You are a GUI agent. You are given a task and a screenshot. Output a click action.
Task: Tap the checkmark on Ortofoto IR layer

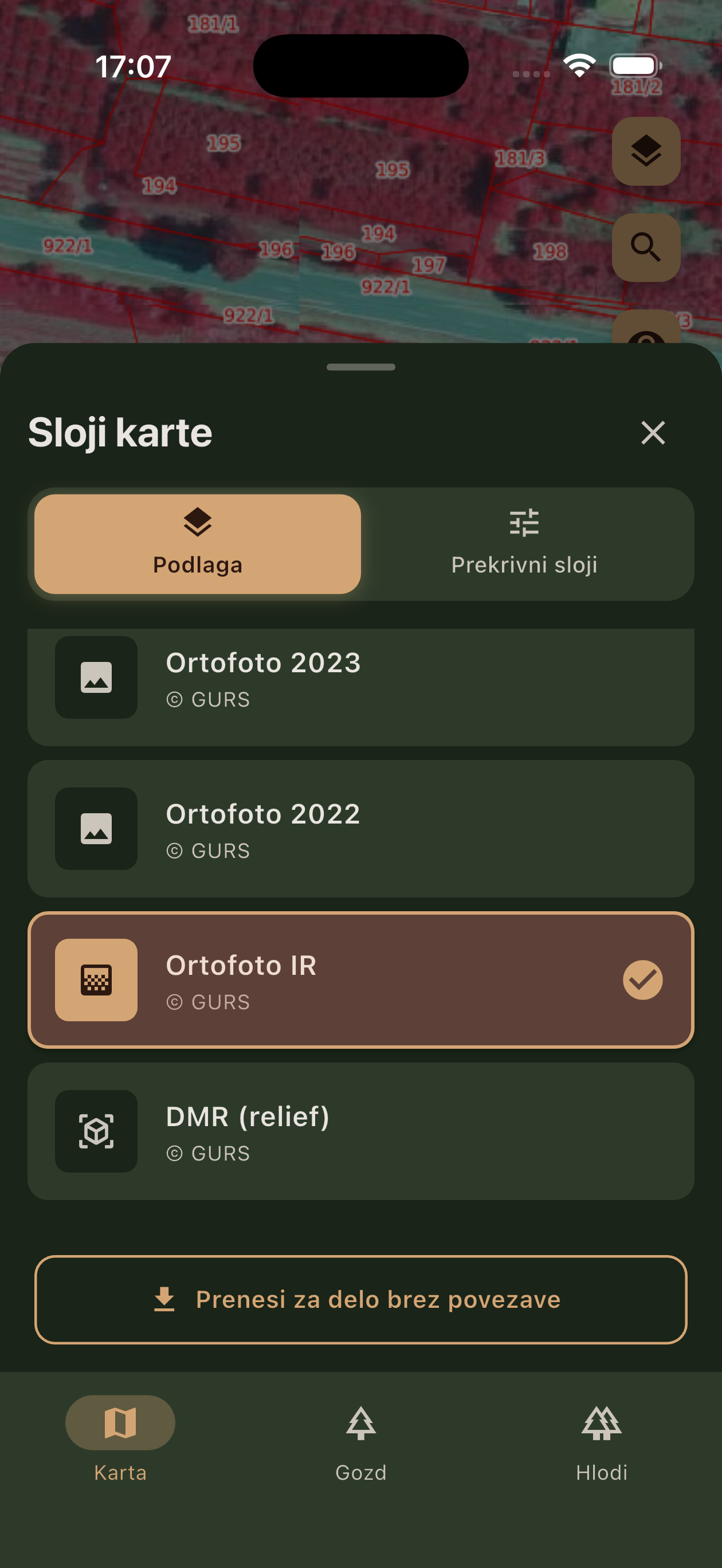(x=642, y=980)
